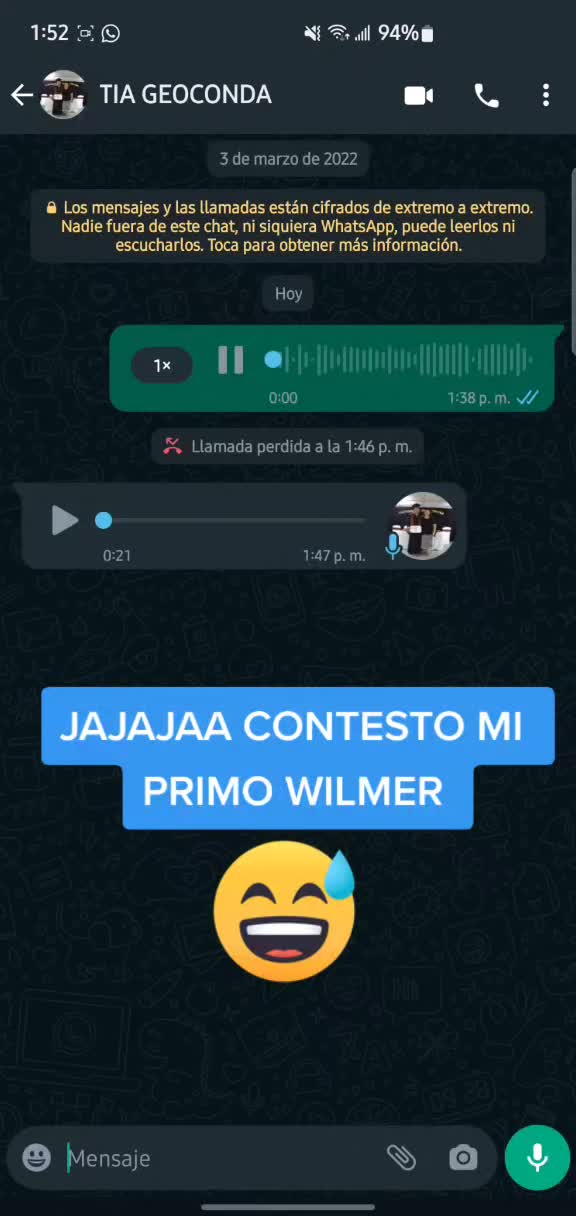Open the overflow menu

click(x=546, y=95)
